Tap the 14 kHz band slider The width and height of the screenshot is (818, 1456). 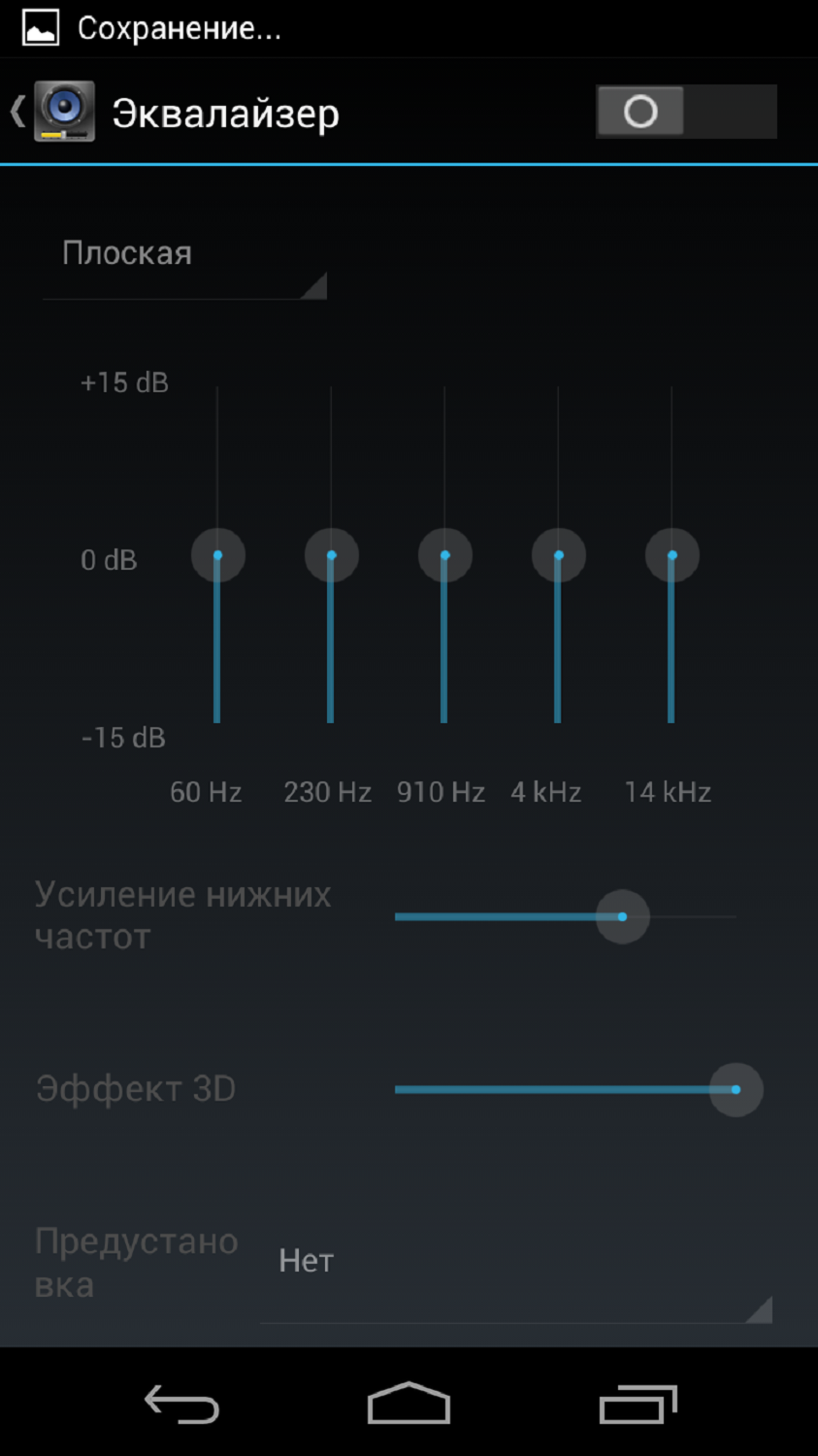click(671, 555)
